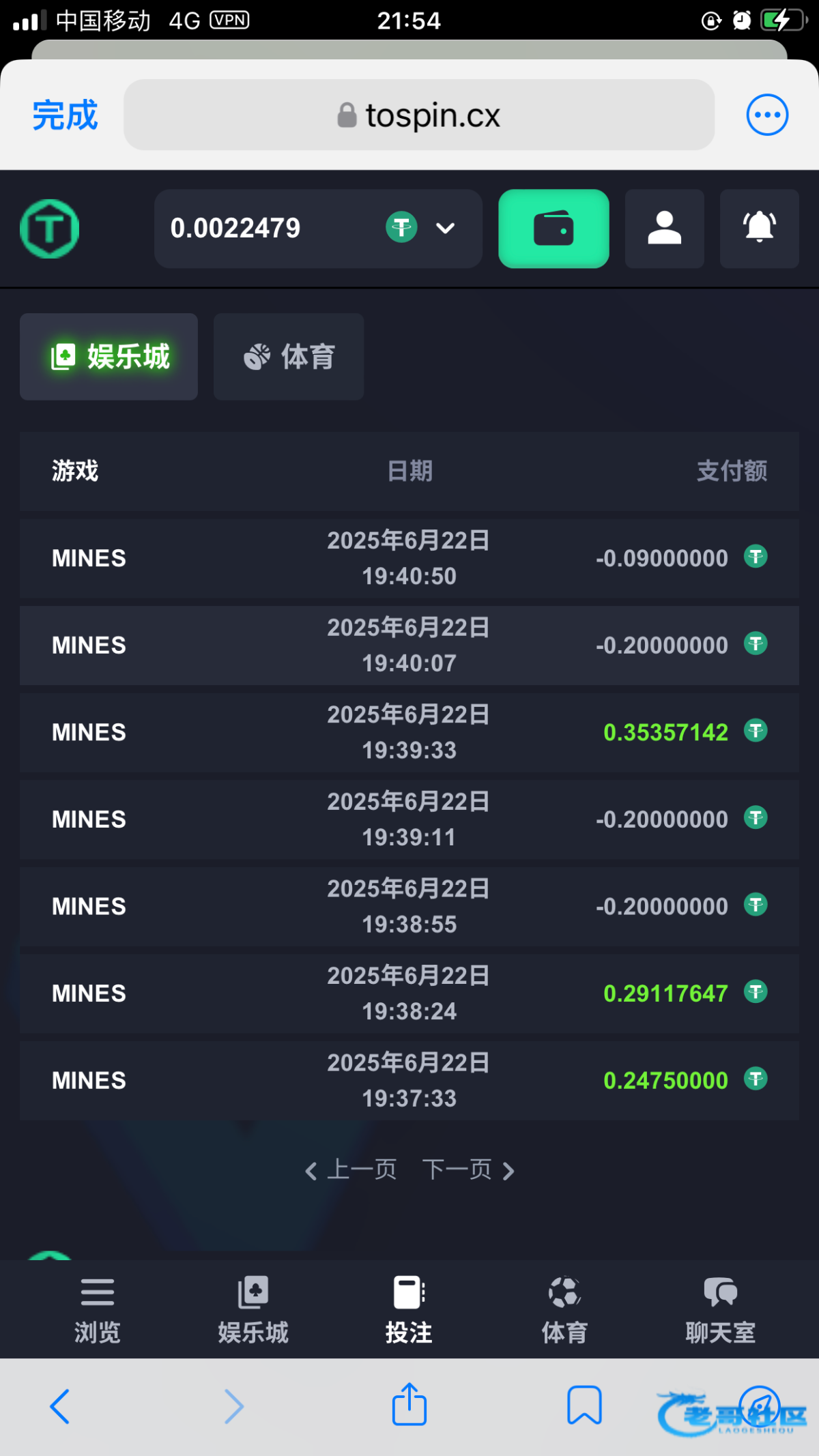Open the MINES bet from 19:37:33

click(409, 1080)
